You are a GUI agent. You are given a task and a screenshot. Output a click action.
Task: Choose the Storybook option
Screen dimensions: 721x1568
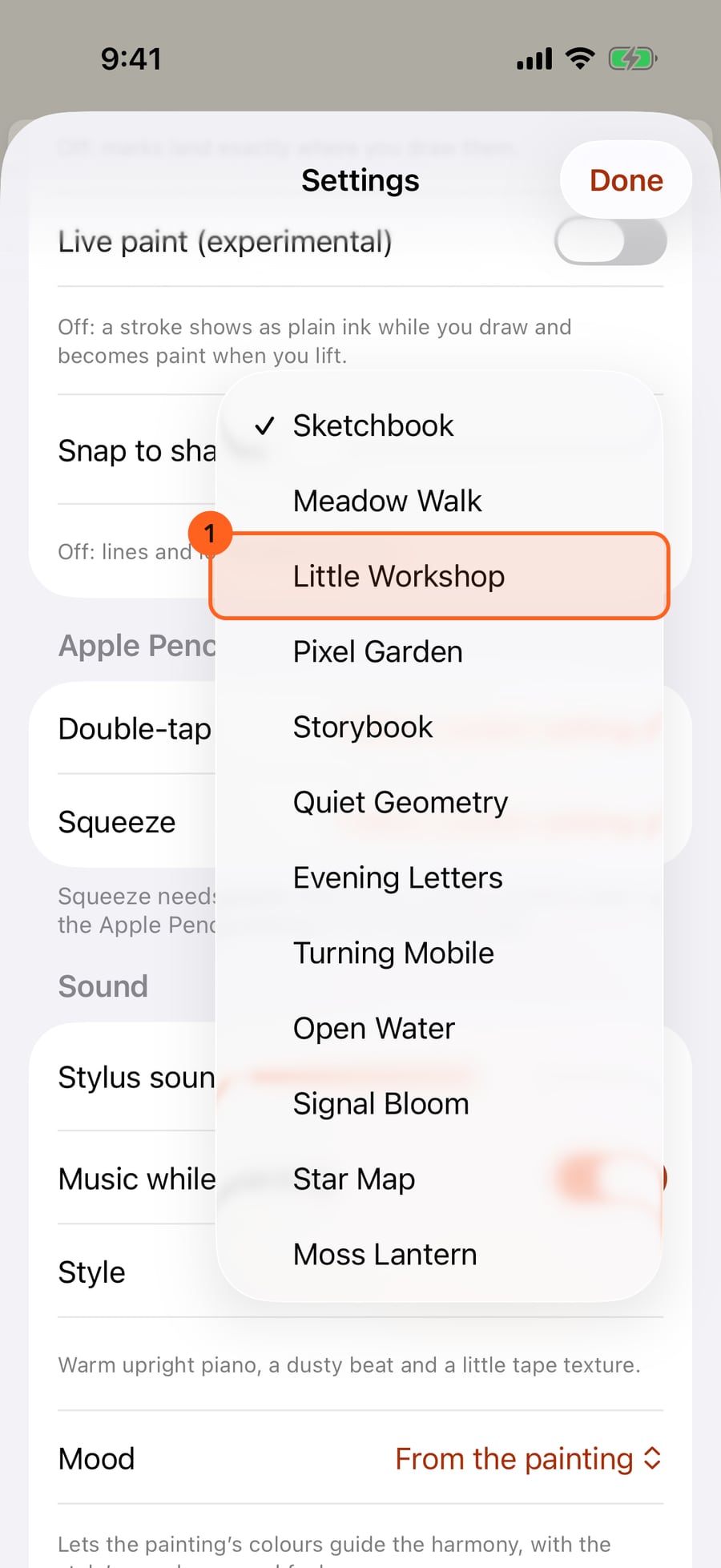click(x=439, y=727)
